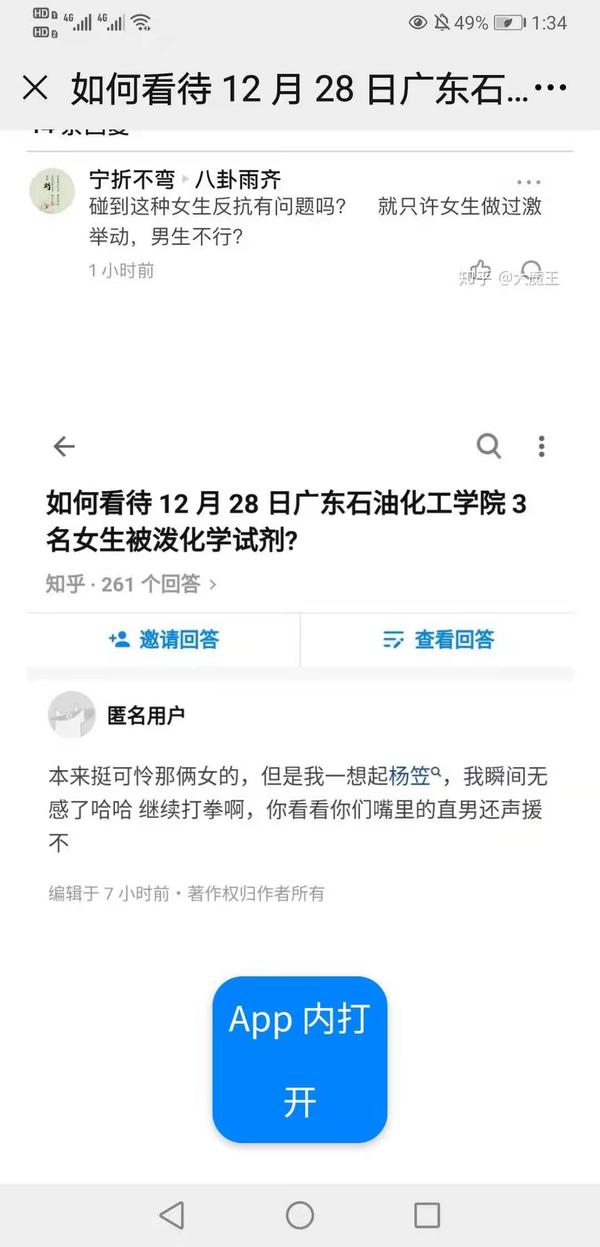
Task: Open the vertical three-dot overflow menu
Action: [541, 446]
